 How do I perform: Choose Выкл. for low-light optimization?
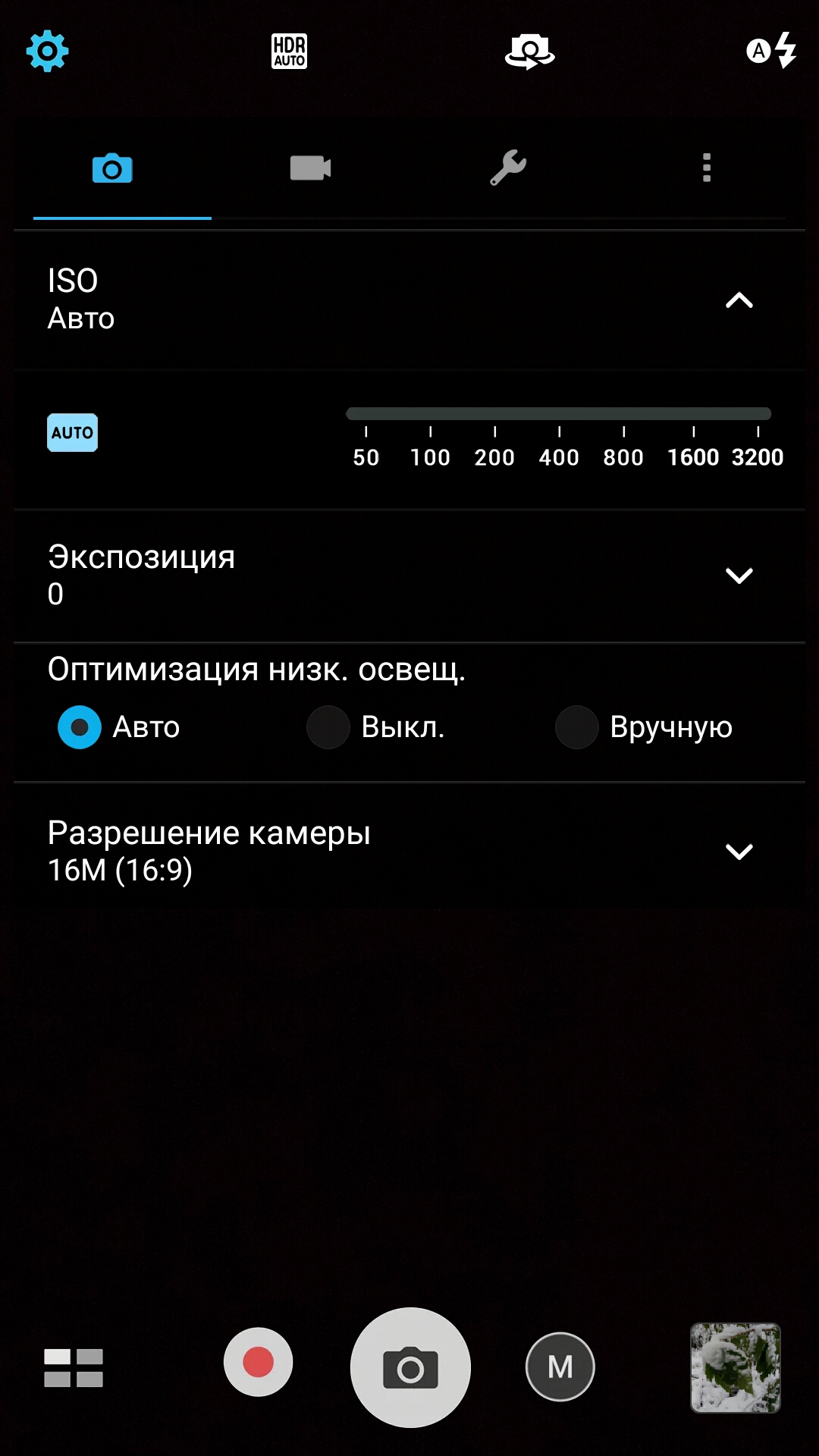point(328,727)
